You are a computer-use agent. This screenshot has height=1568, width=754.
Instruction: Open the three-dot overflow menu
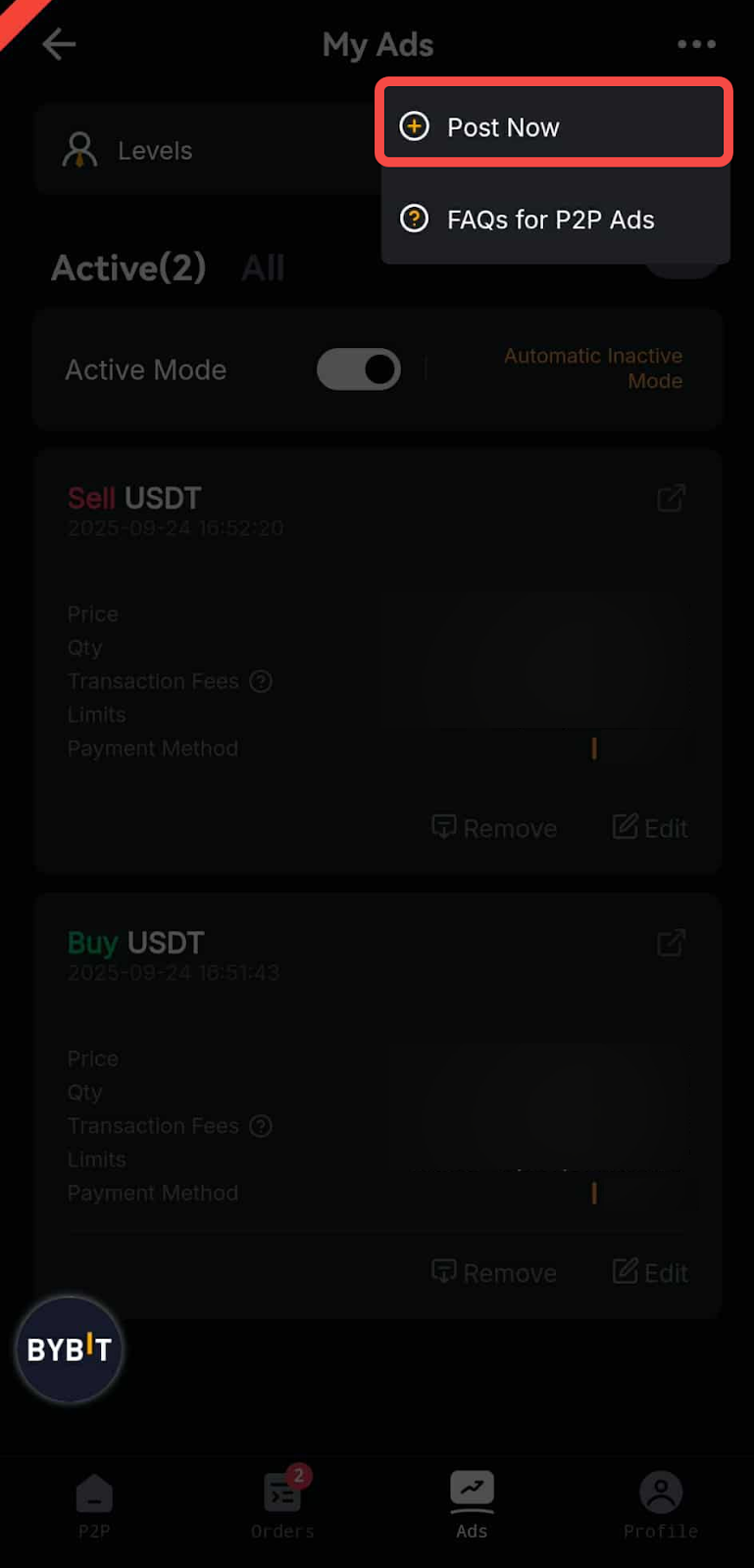click(696, 44)
